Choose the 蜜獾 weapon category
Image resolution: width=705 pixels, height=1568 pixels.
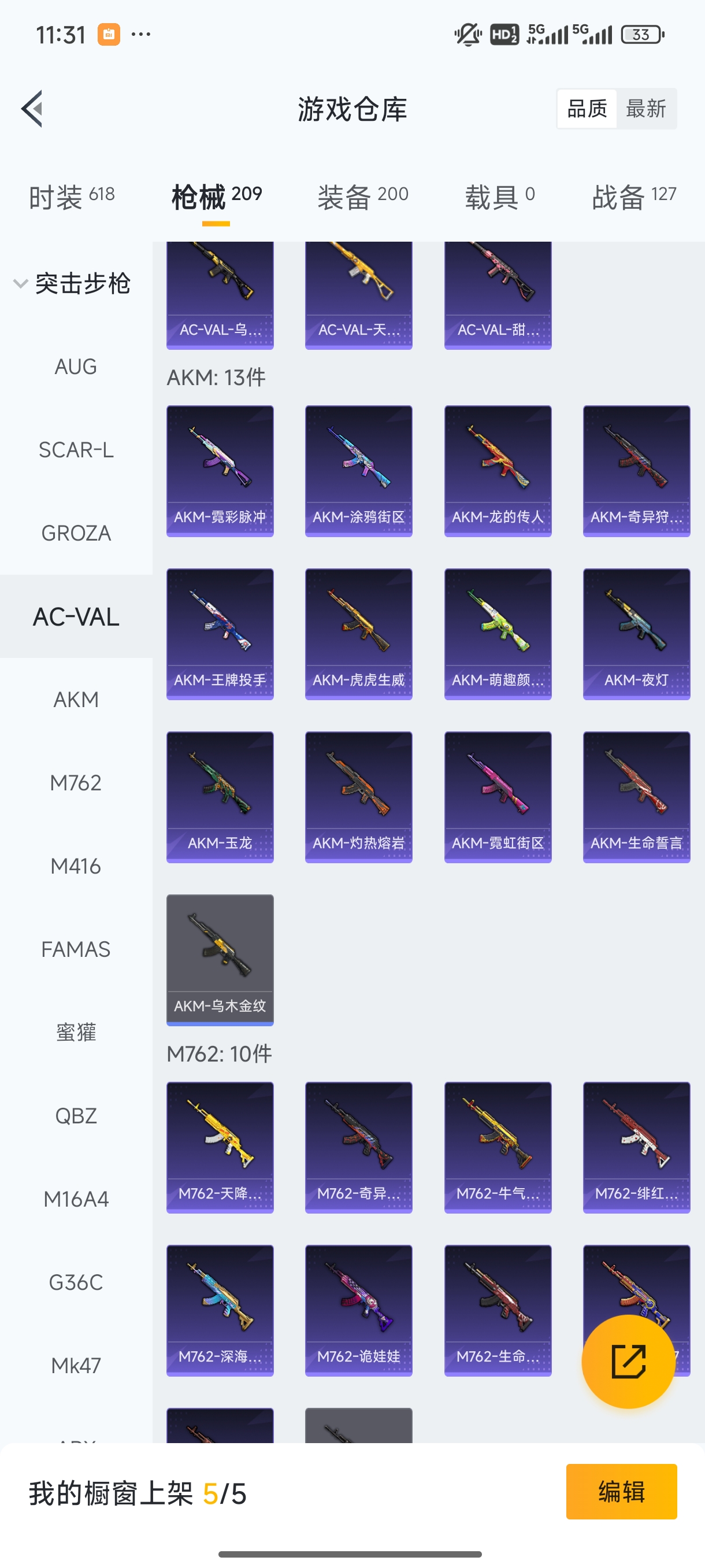pos(76,1033)
